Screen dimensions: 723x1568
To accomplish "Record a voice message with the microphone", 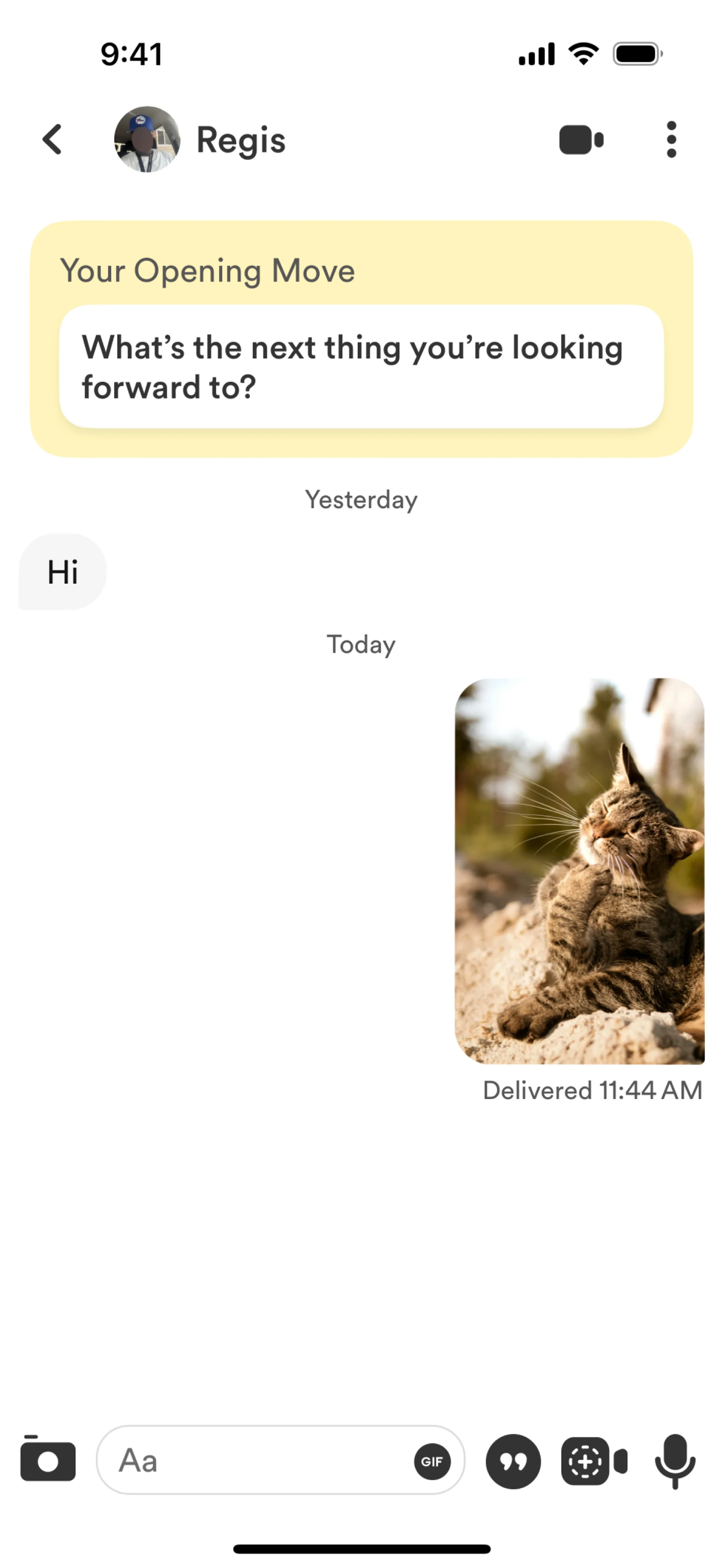I will [675, 1461].
